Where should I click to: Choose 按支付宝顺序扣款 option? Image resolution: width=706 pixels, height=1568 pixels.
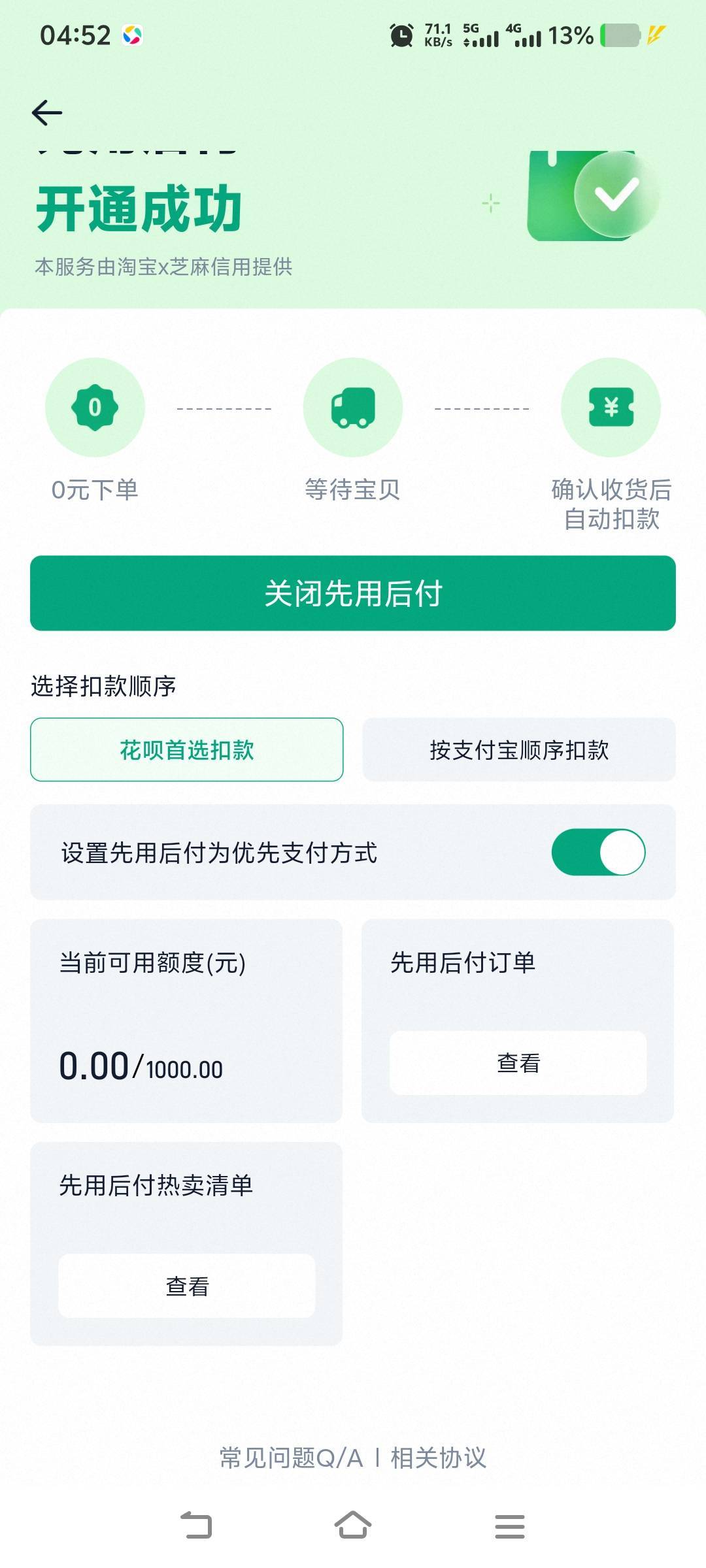(519, 750)
